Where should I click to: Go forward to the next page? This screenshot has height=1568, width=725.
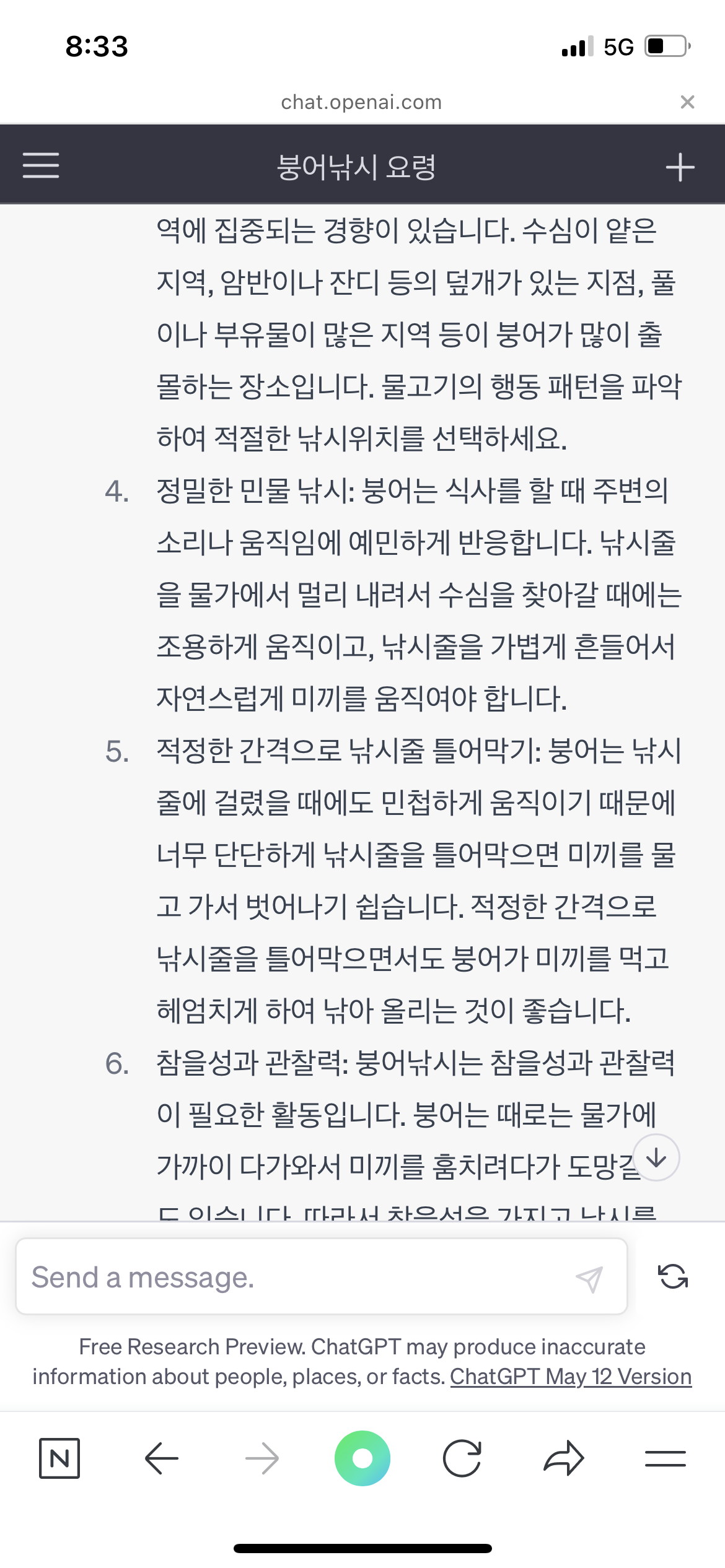[x=262, y=1458]
